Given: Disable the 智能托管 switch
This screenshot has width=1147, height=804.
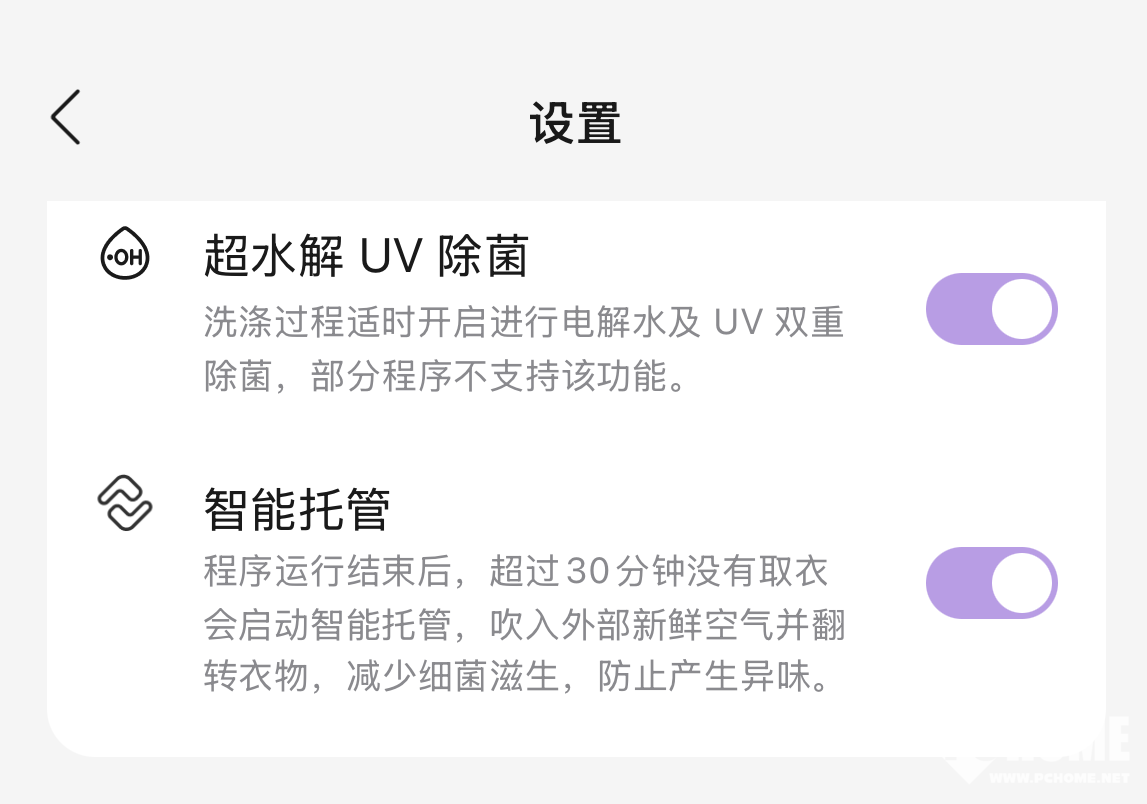Looking at the screenshot, I should [990, 583].
